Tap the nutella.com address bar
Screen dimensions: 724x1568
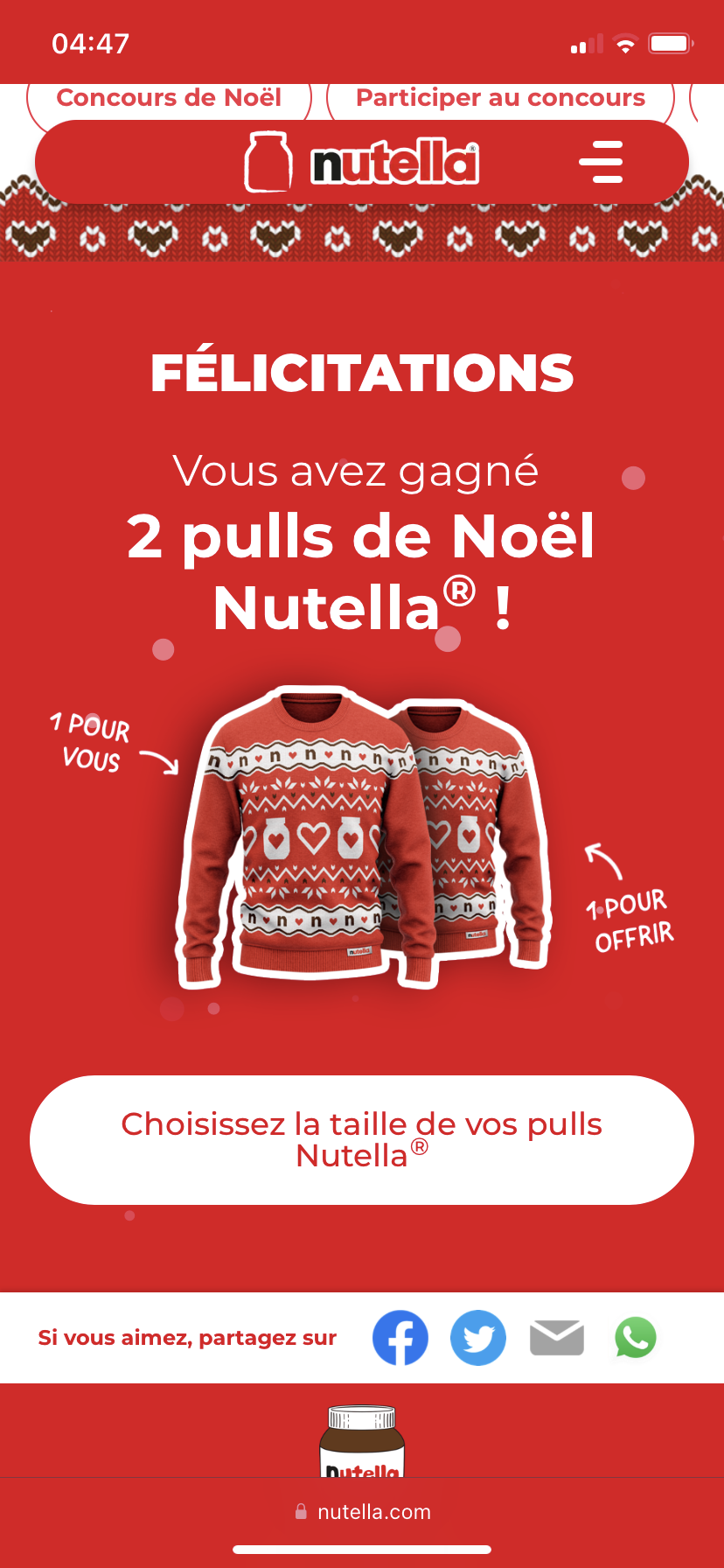click(362, 1512)
